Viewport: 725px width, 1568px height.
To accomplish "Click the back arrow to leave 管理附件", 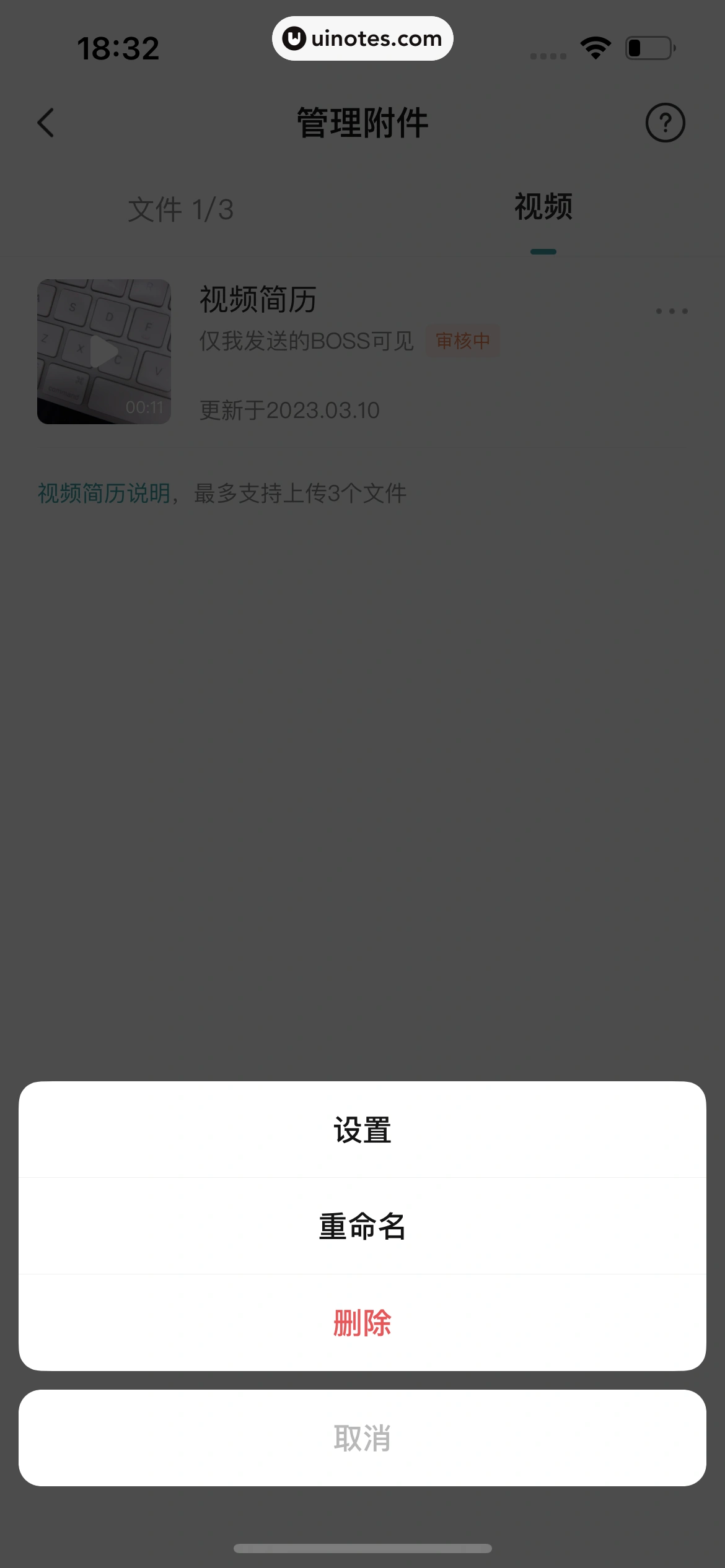I will [46, 123].
